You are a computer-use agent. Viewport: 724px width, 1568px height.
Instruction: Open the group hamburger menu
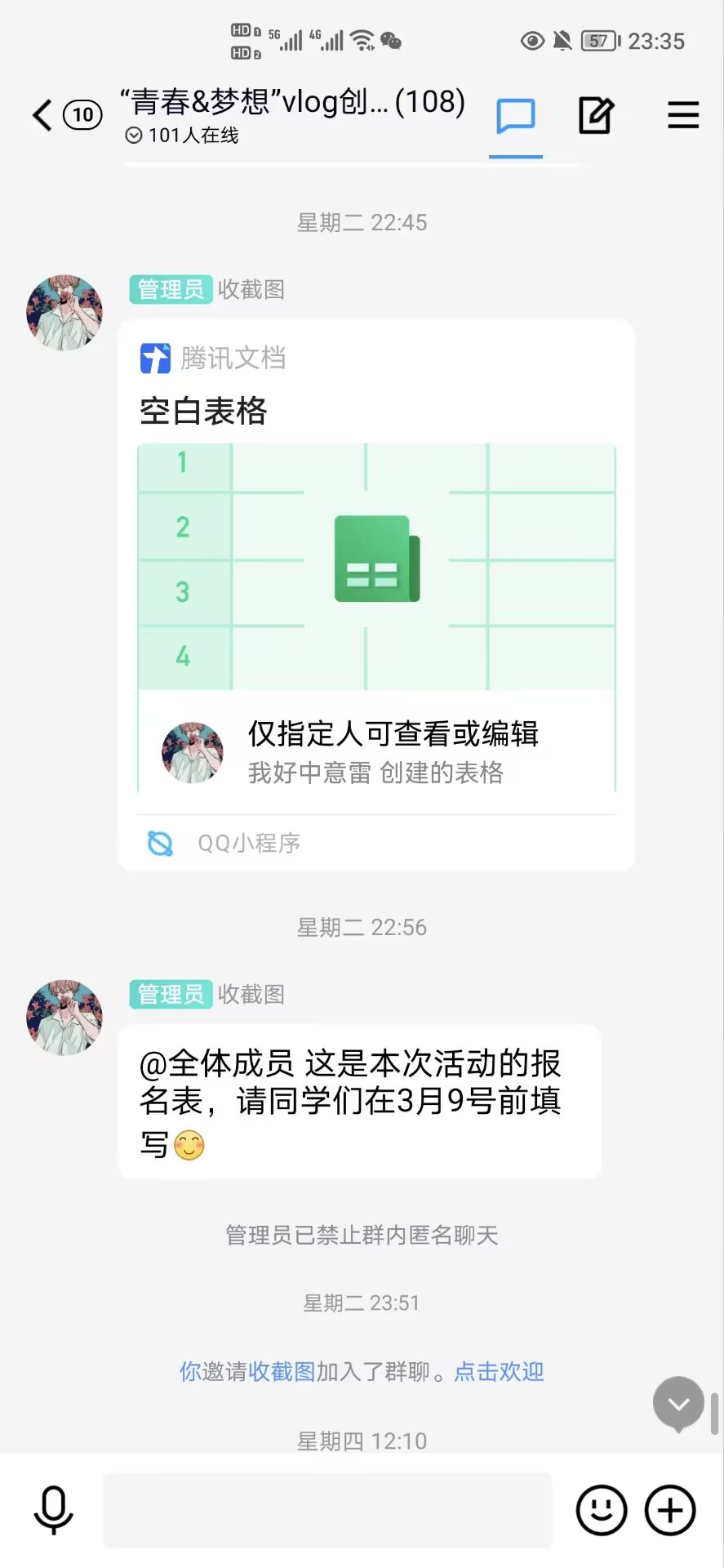point(682,115)
